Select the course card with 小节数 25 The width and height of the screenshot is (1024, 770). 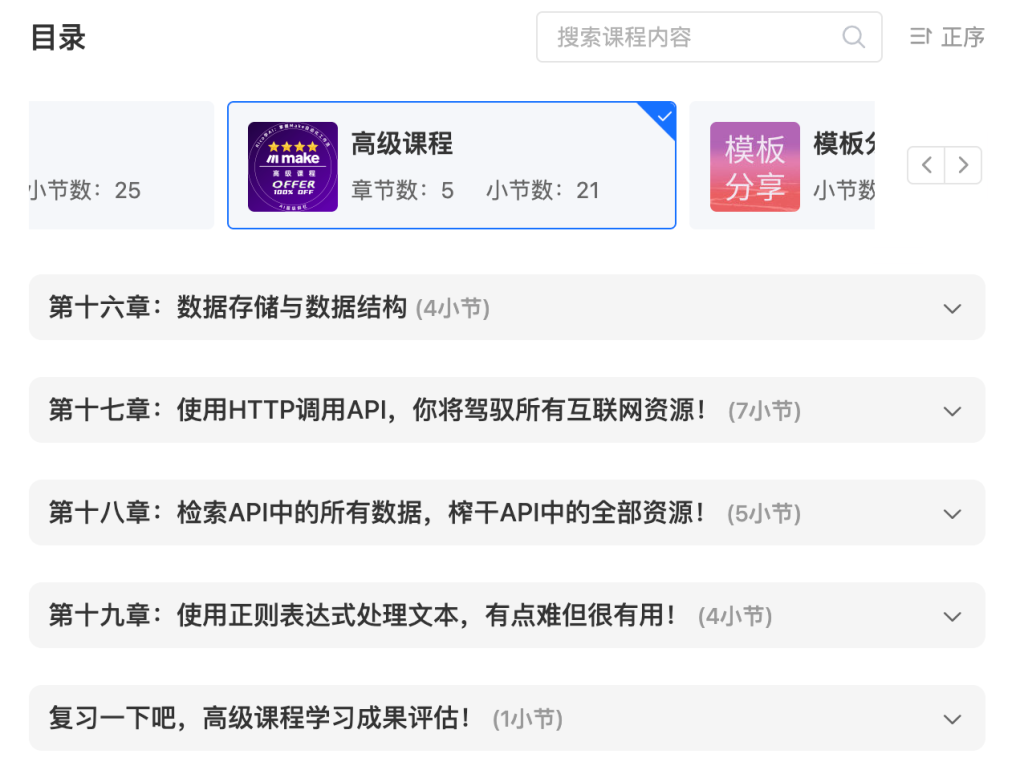click(x=120, y=165)
